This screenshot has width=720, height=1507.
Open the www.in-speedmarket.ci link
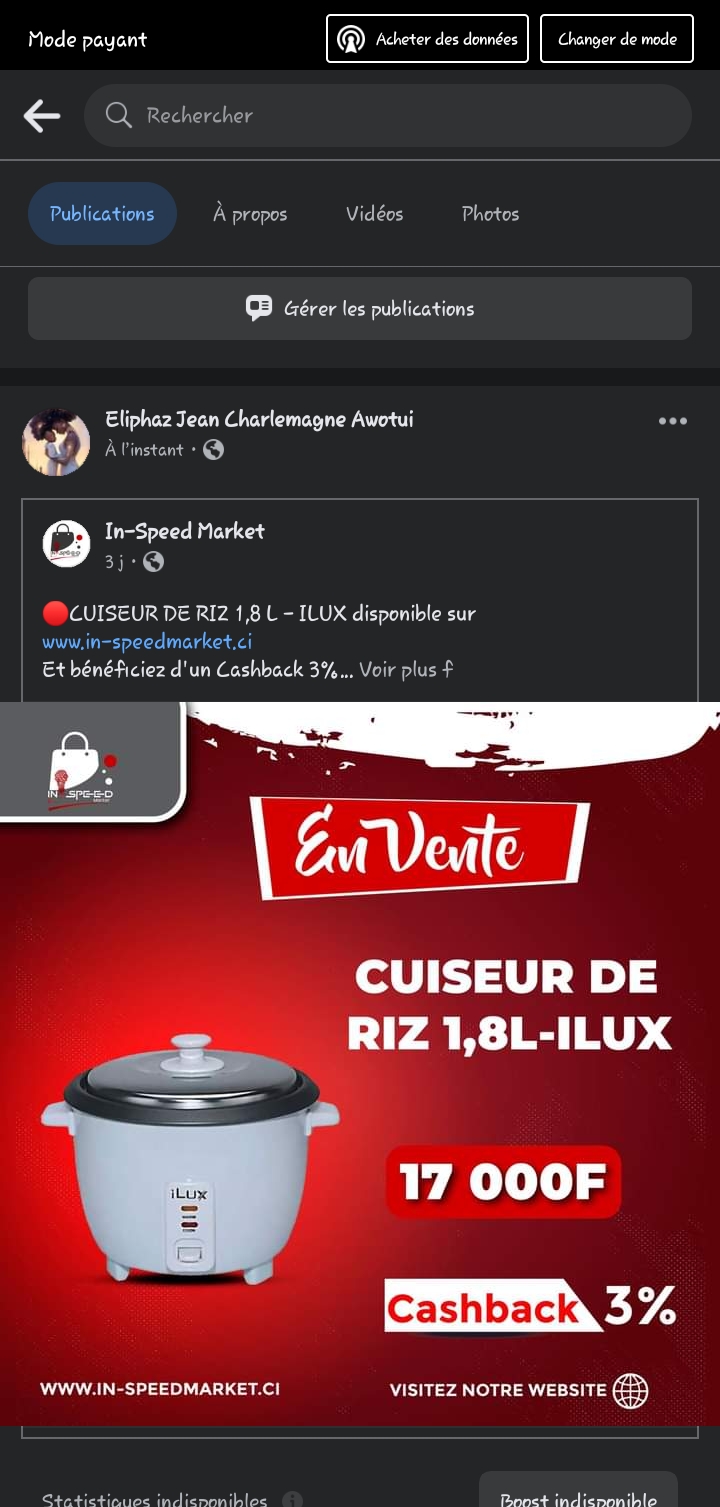tap(147, 641)
